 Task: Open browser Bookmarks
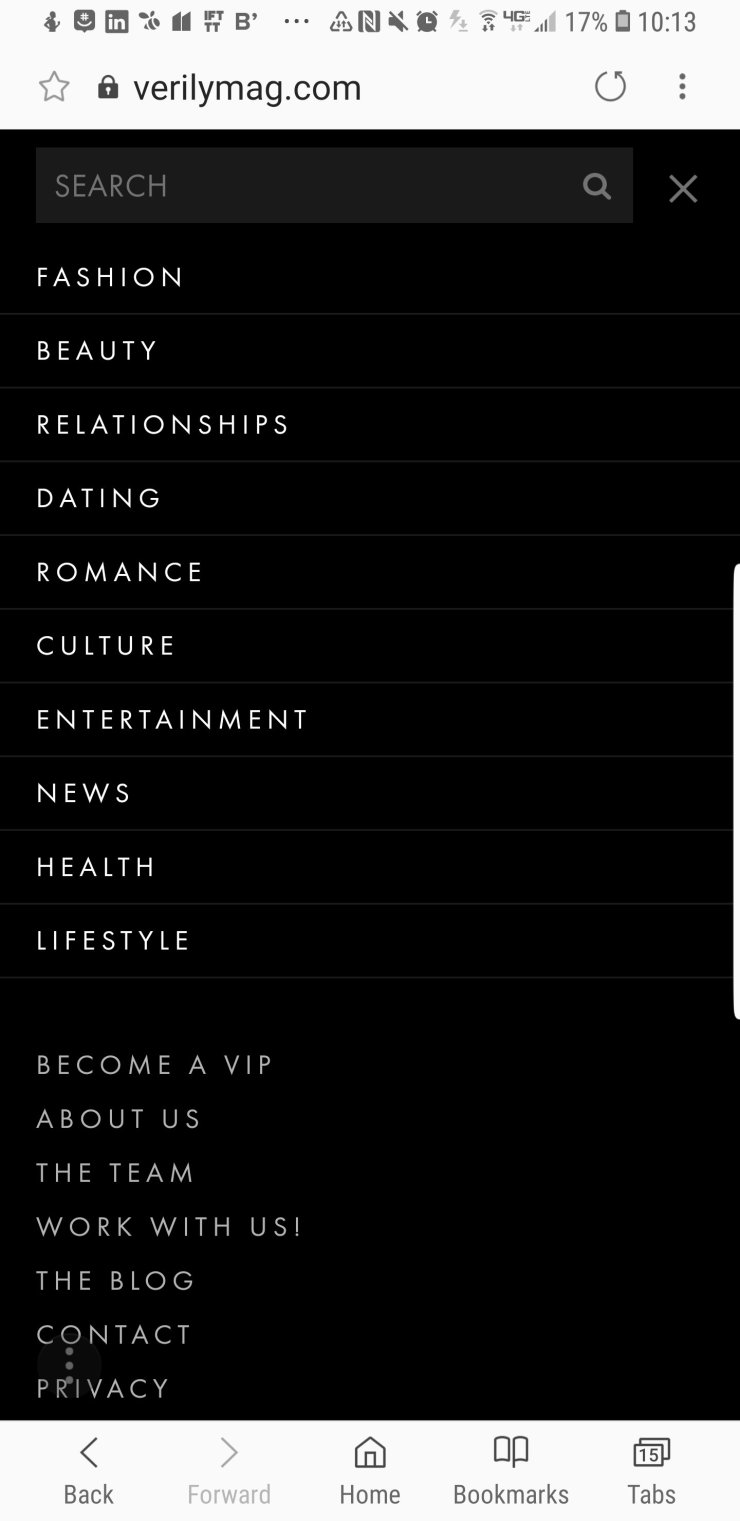tap(511, 1470)
